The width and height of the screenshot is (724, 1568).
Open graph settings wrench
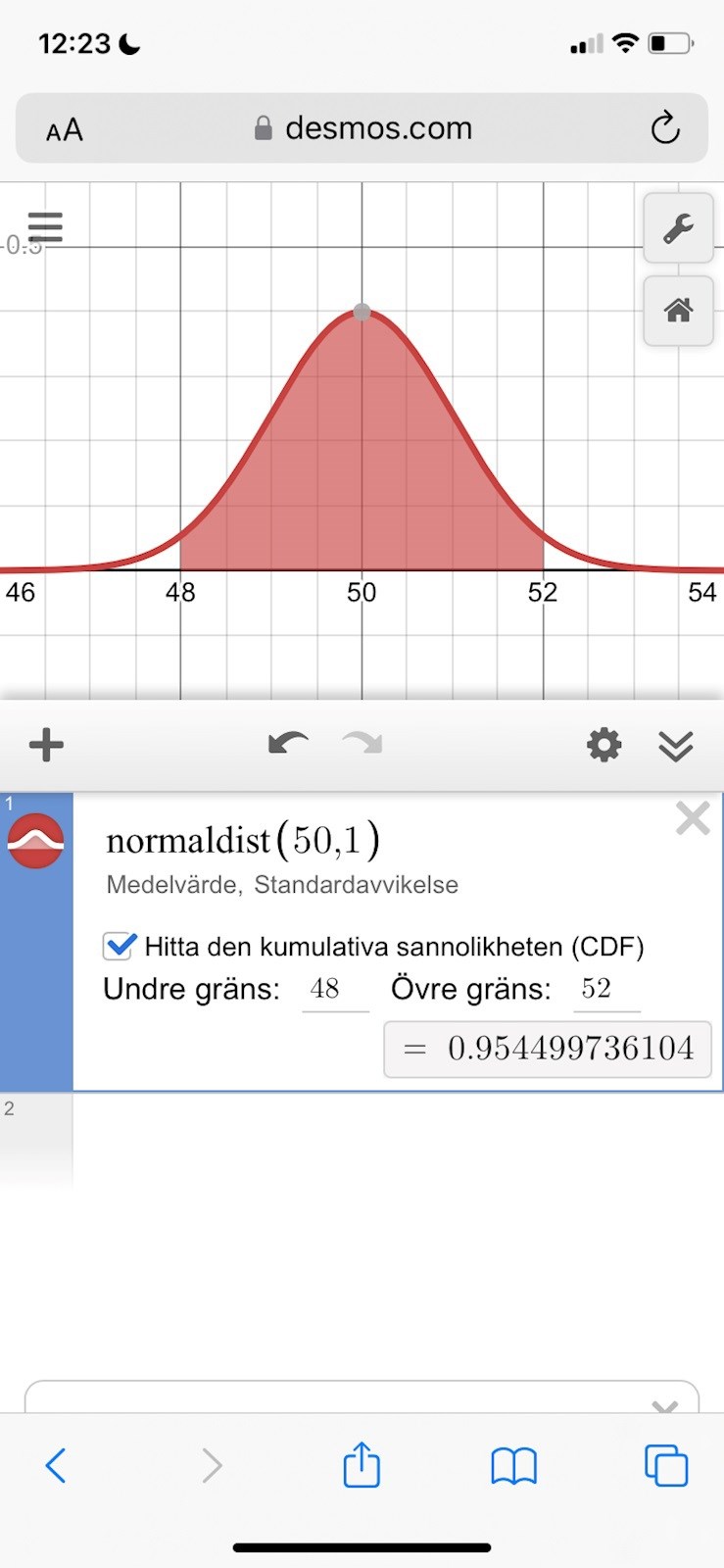point(678,228)
